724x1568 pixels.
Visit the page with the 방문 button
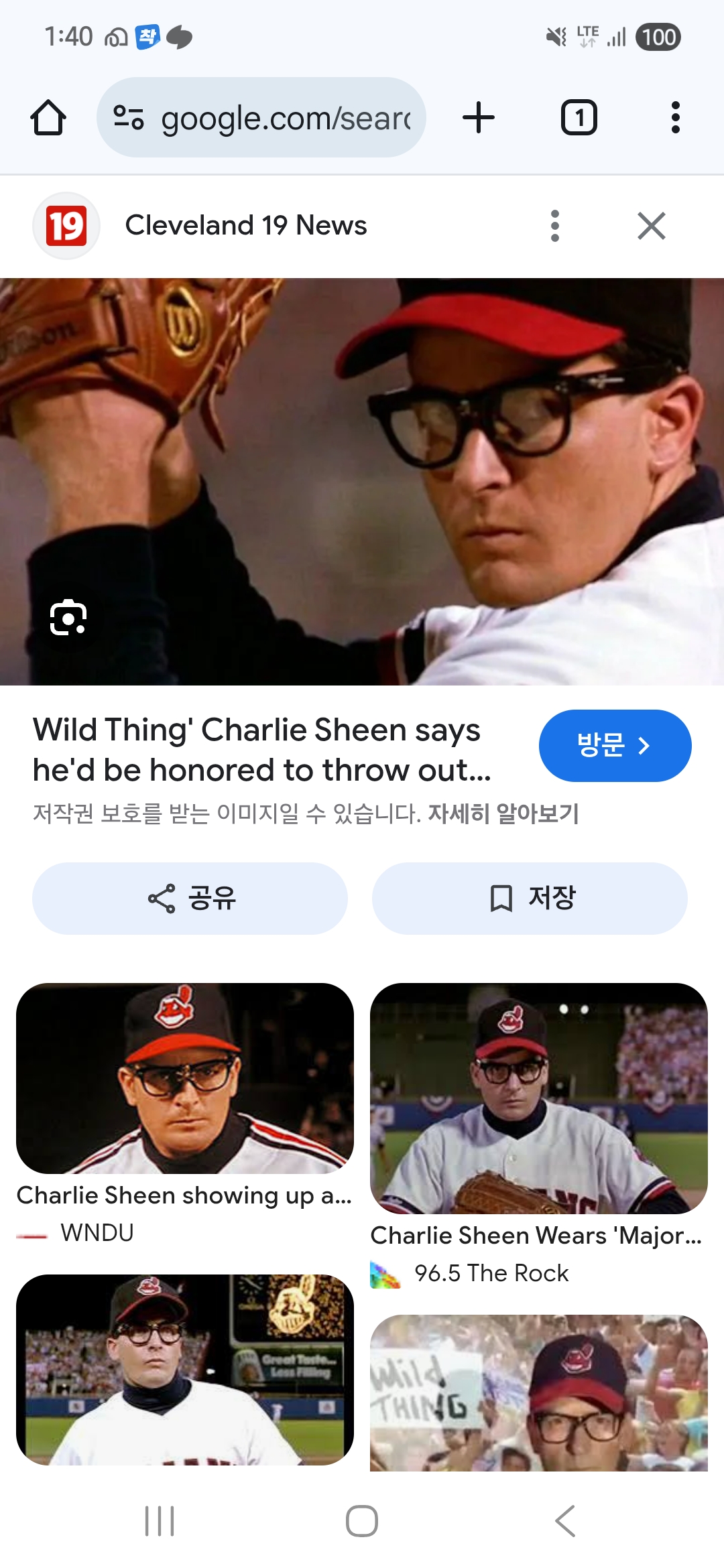(x=615, y=746)
